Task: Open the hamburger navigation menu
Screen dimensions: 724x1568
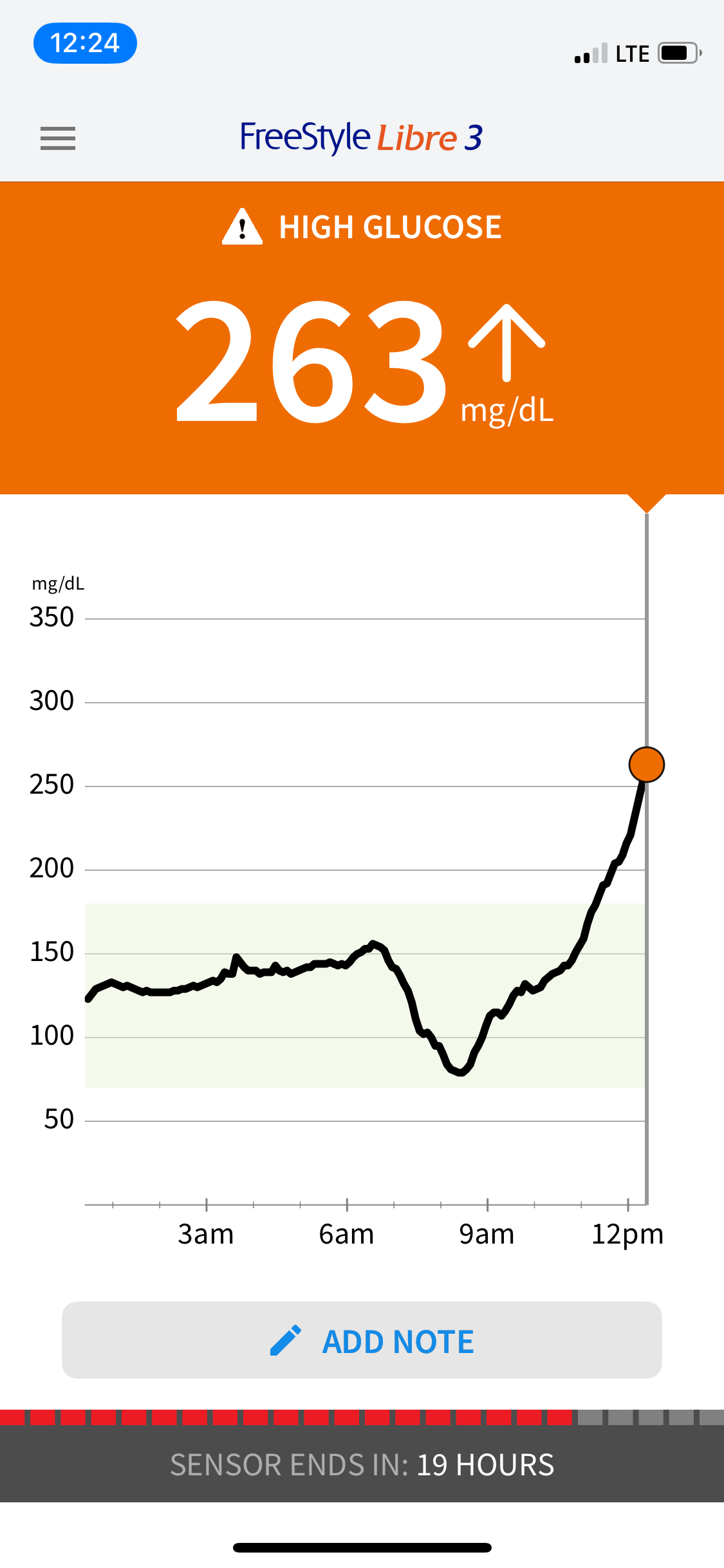Action: click(x=58, y=138)
